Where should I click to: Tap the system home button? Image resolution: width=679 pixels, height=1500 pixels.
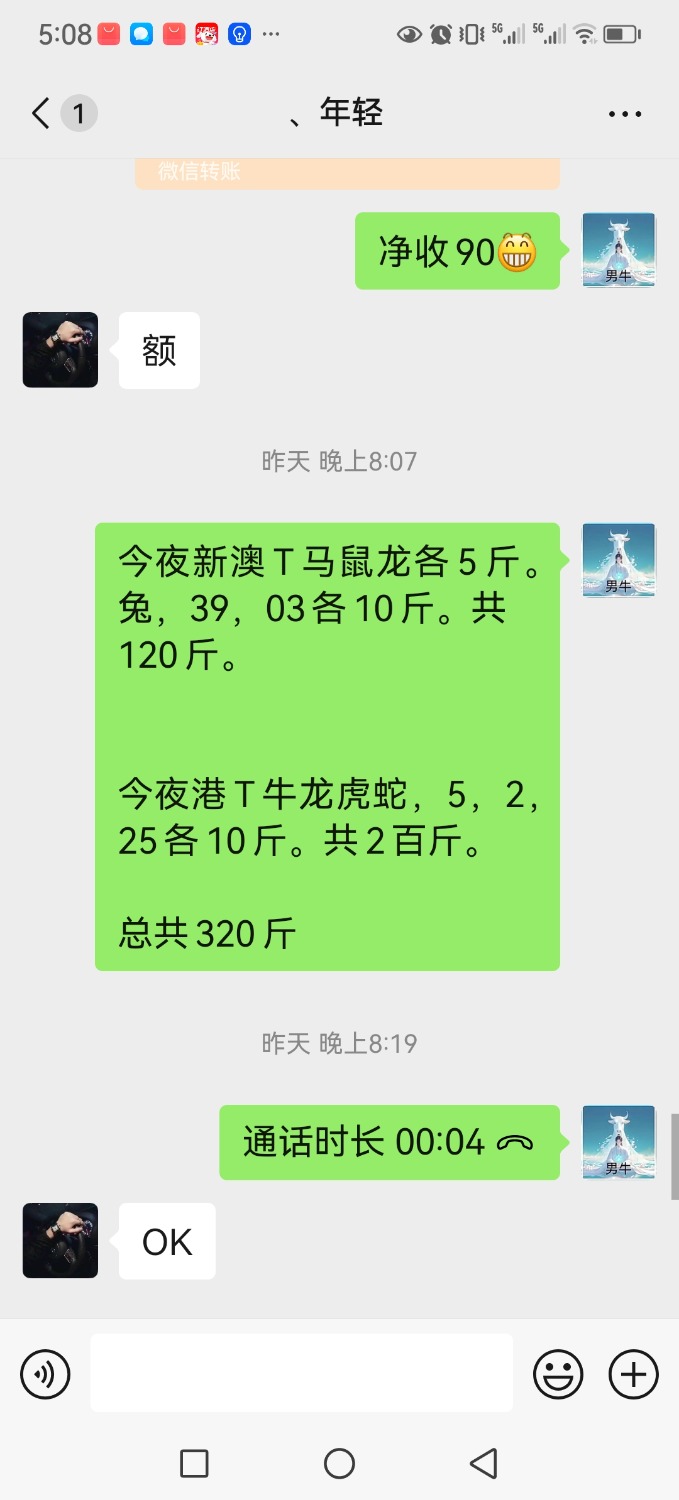click(339, 1464)
